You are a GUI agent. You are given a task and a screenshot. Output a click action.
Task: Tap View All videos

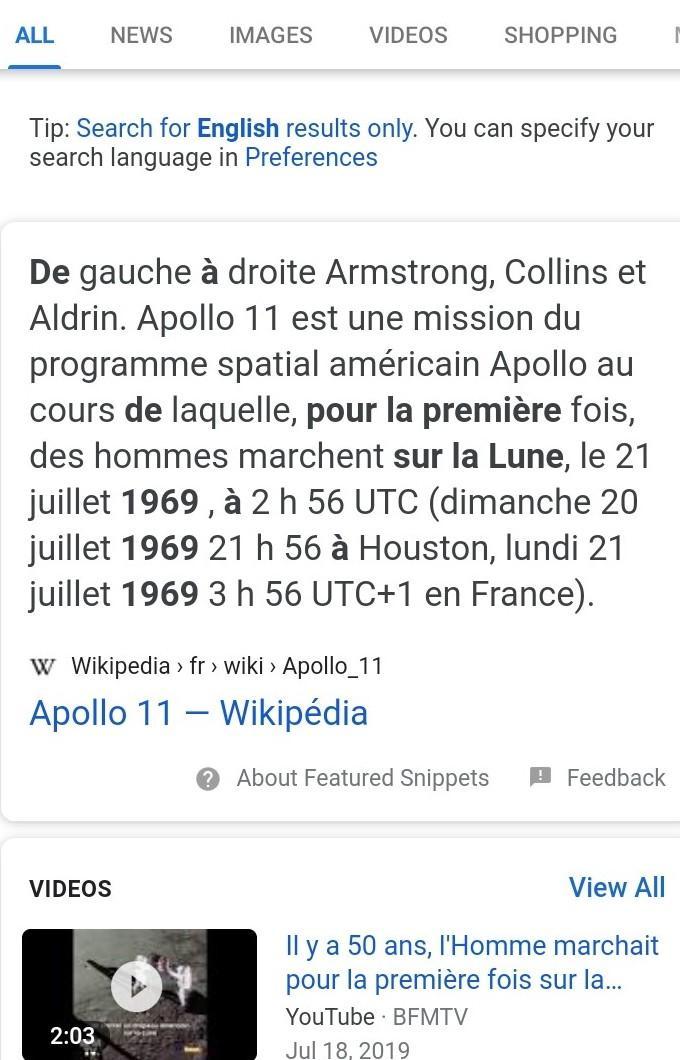[616, 887]
